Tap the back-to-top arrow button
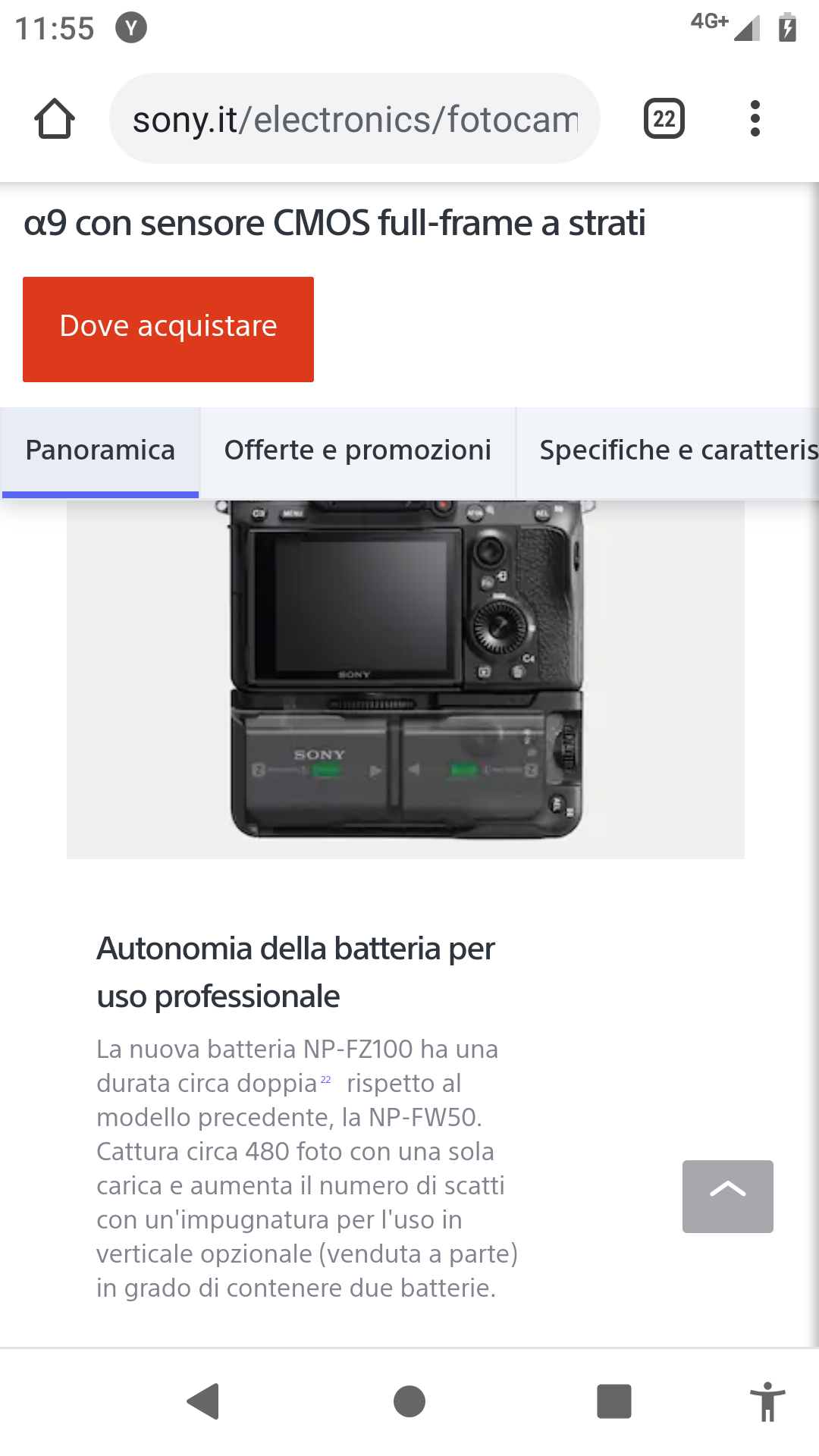The image size is (819, 1456). pos(728,1196)
